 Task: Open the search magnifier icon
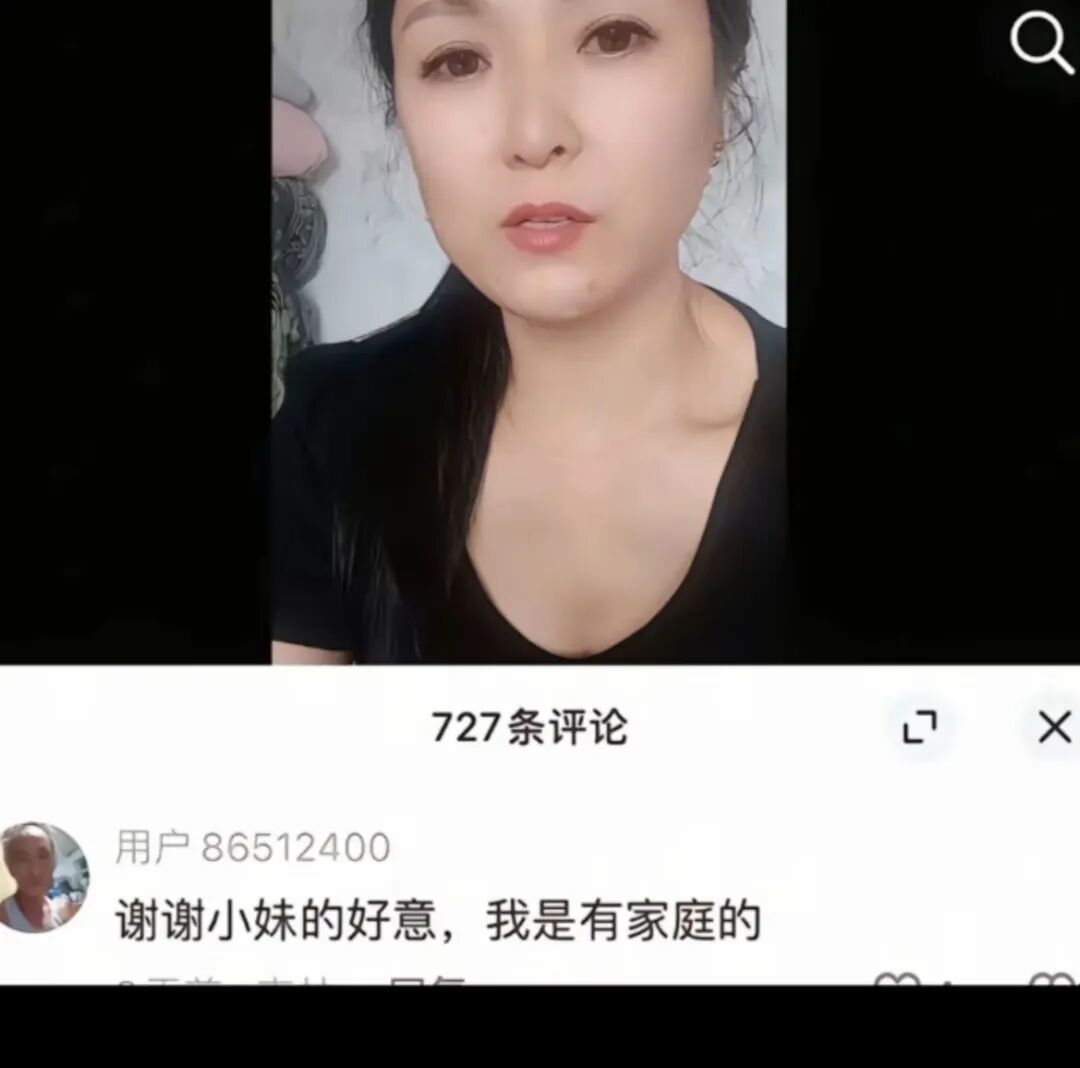tap(1039, 45)
